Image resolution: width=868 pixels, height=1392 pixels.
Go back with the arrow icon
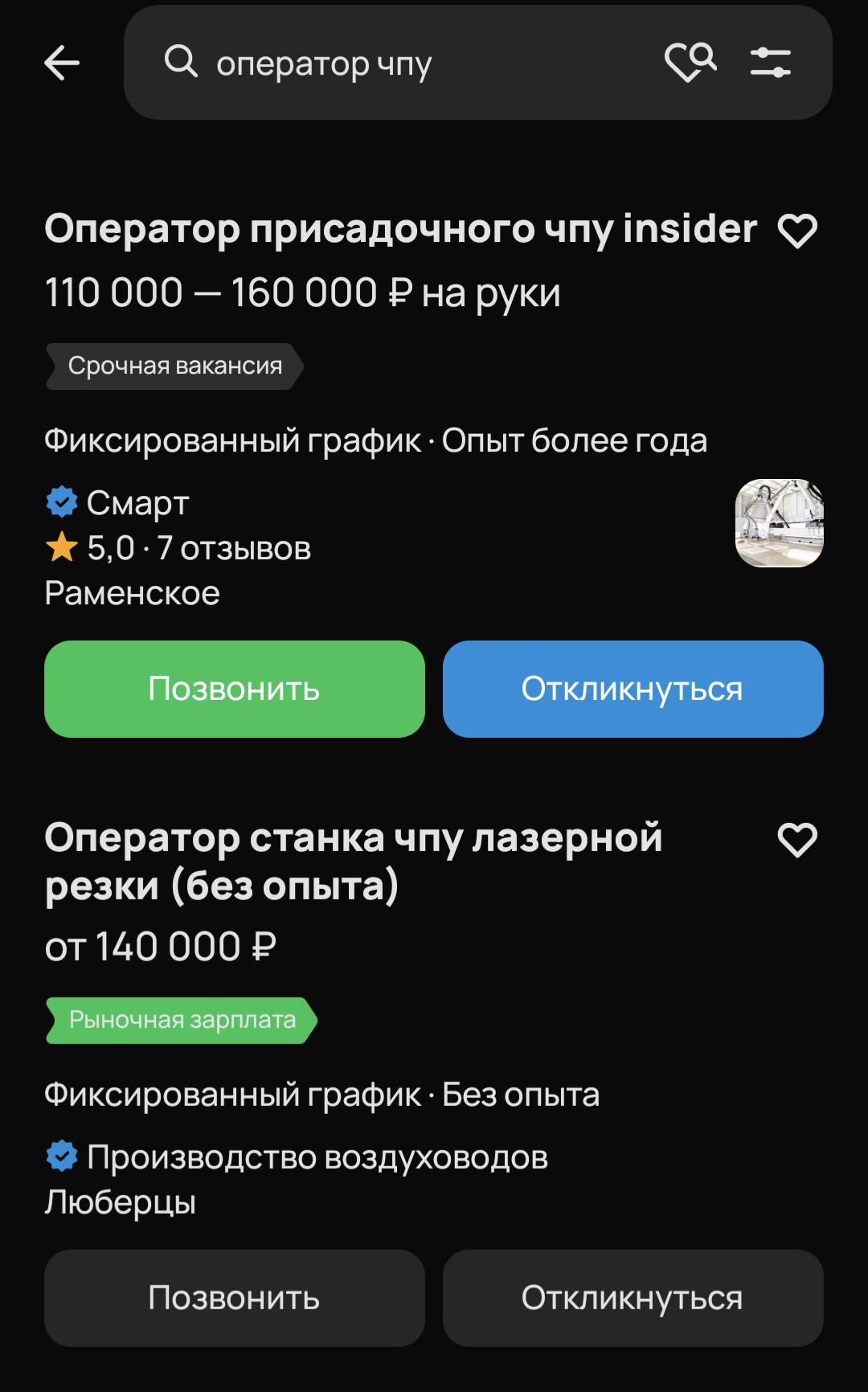(x=62, y=63)
